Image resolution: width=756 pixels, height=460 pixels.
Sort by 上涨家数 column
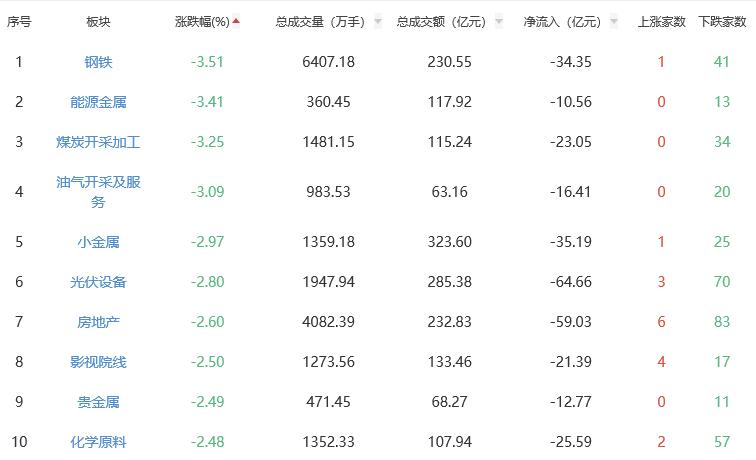pos(661,21)
